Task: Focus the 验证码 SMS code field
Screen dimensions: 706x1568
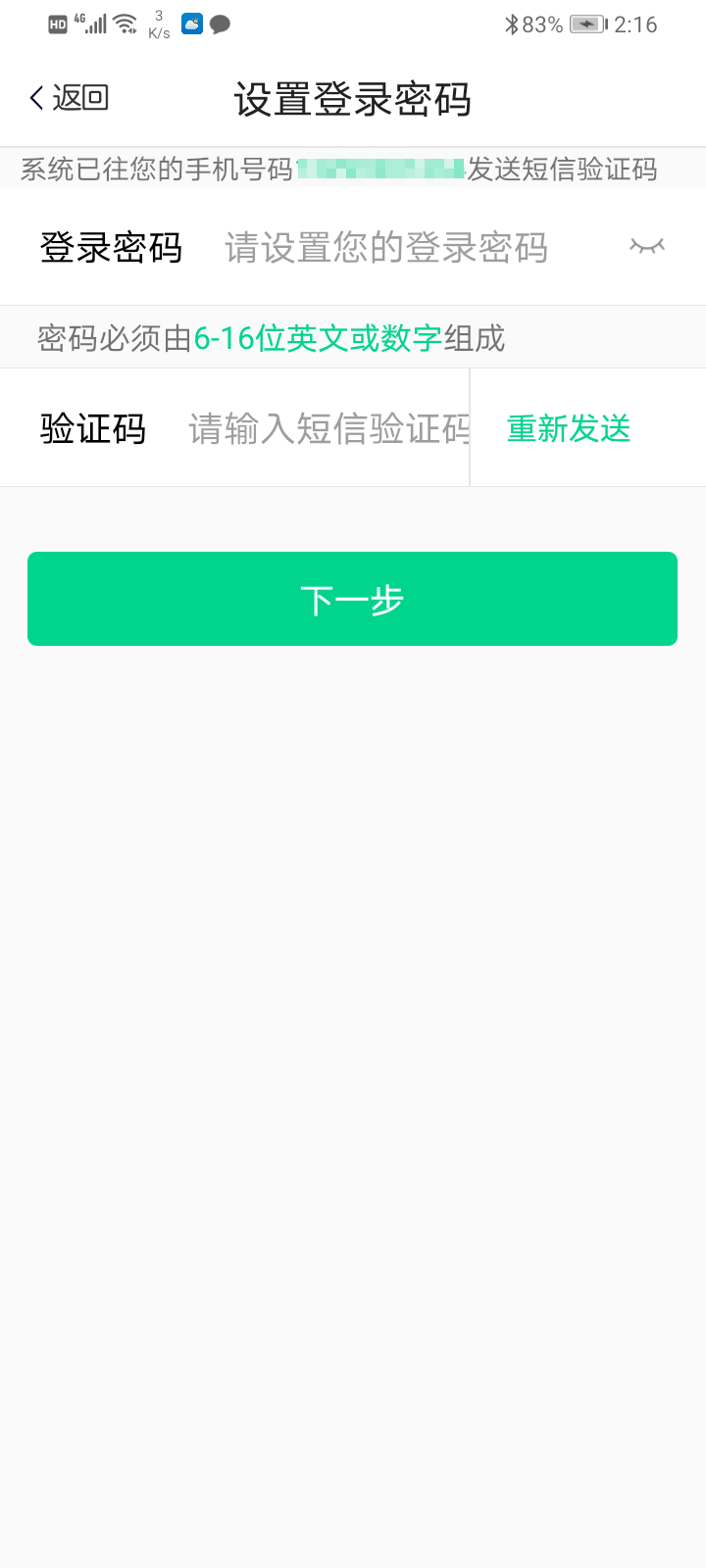Action: (328, 429)
